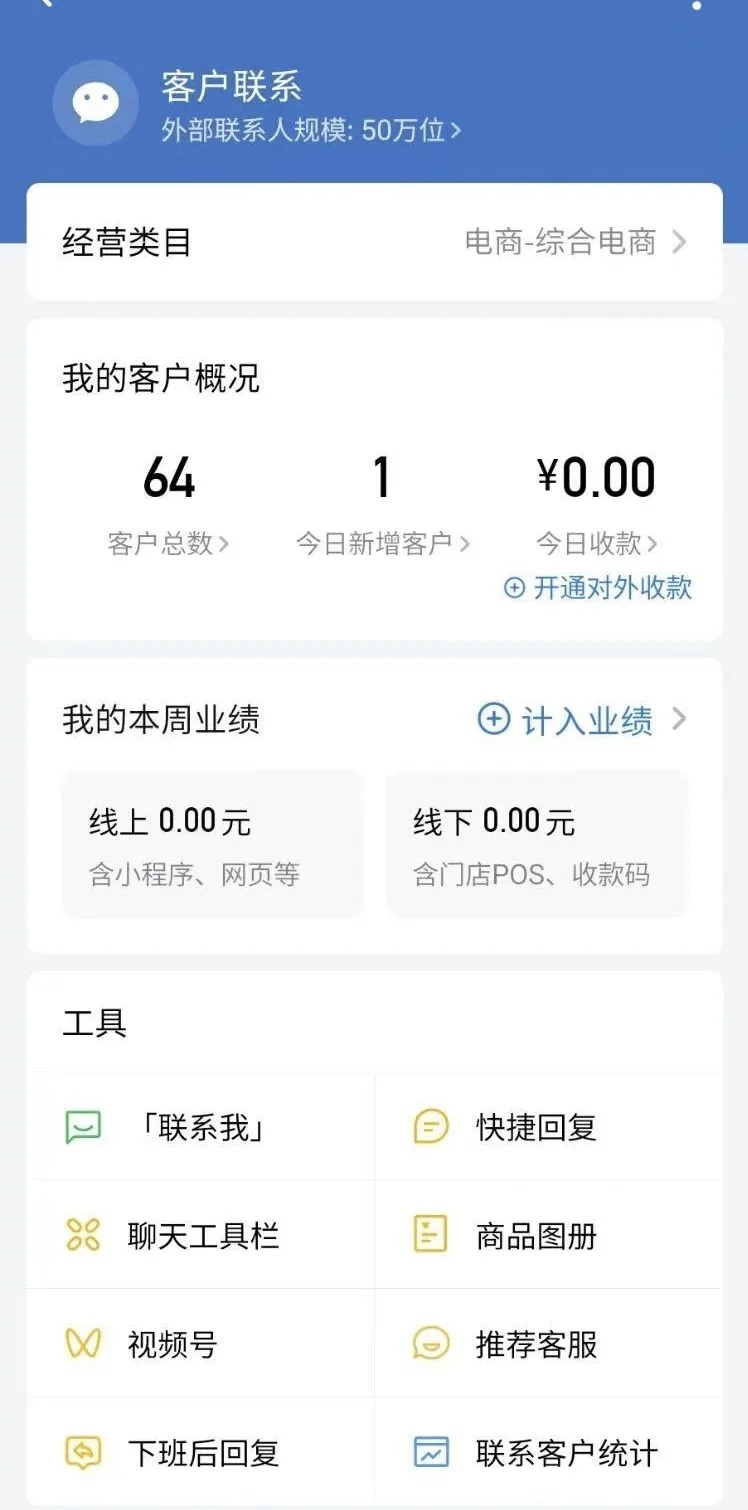The width and height of the screenshot is (748, 1510).
Task: Open the 联系客户统计 statistics tool
Action: click(x=545, y=1455)
